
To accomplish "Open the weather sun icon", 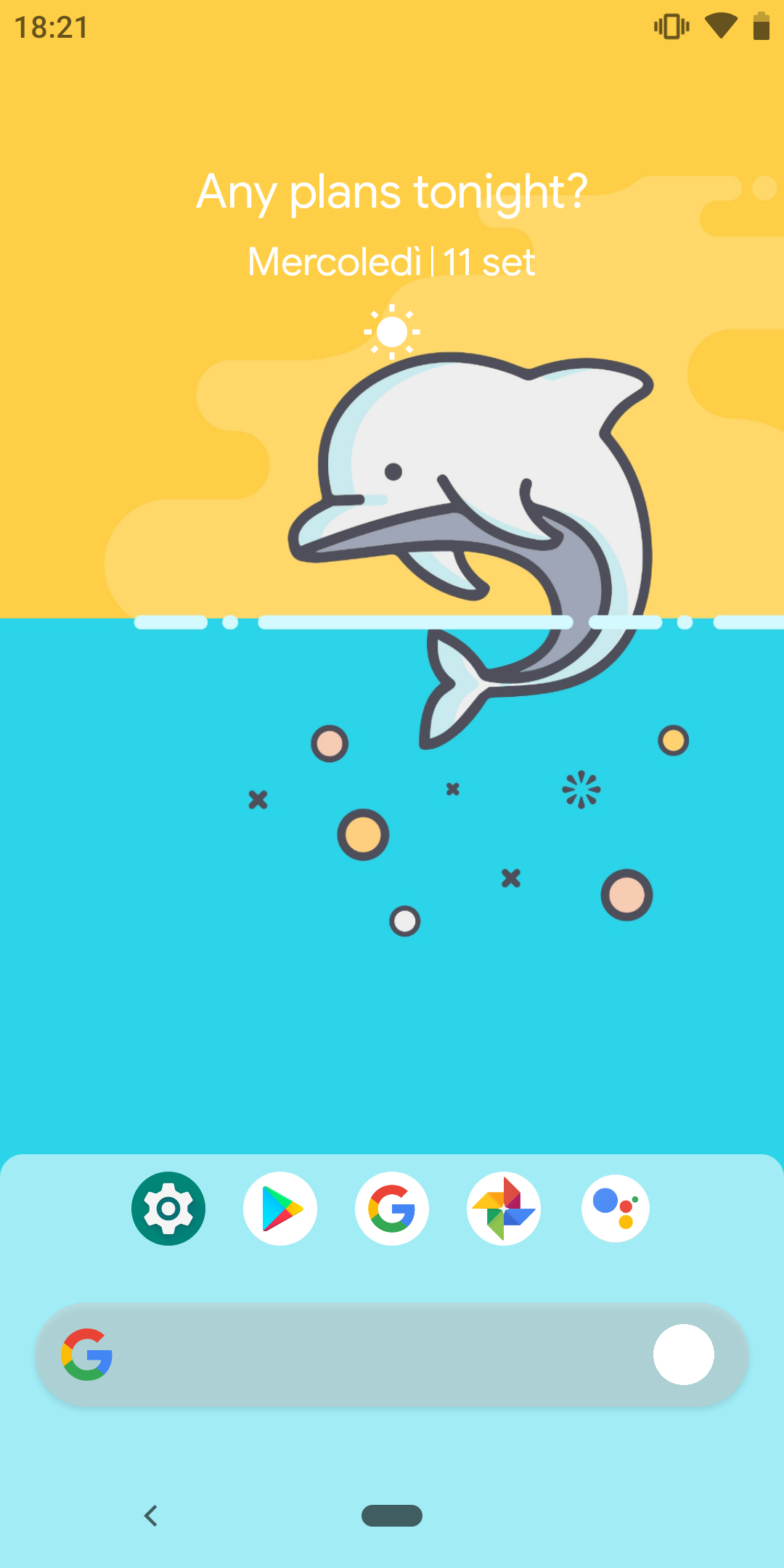I will tap(392, 332).
